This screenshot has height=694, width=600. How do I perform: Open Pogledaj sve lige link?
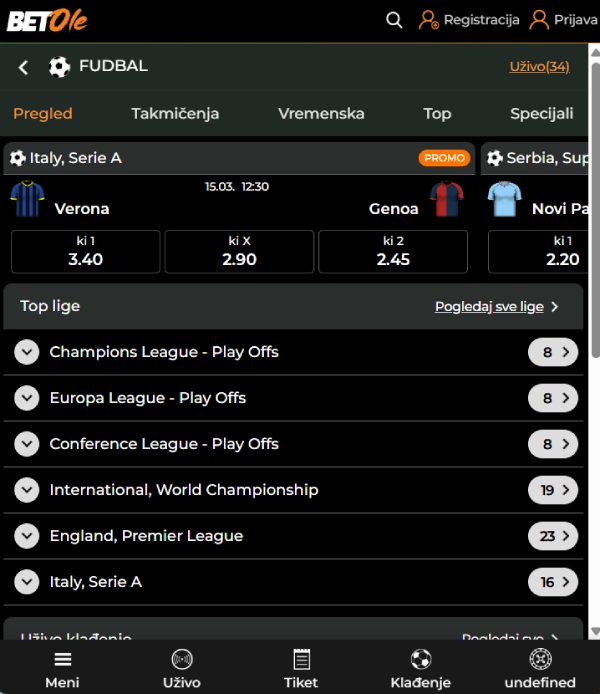[x=496, y=306]
